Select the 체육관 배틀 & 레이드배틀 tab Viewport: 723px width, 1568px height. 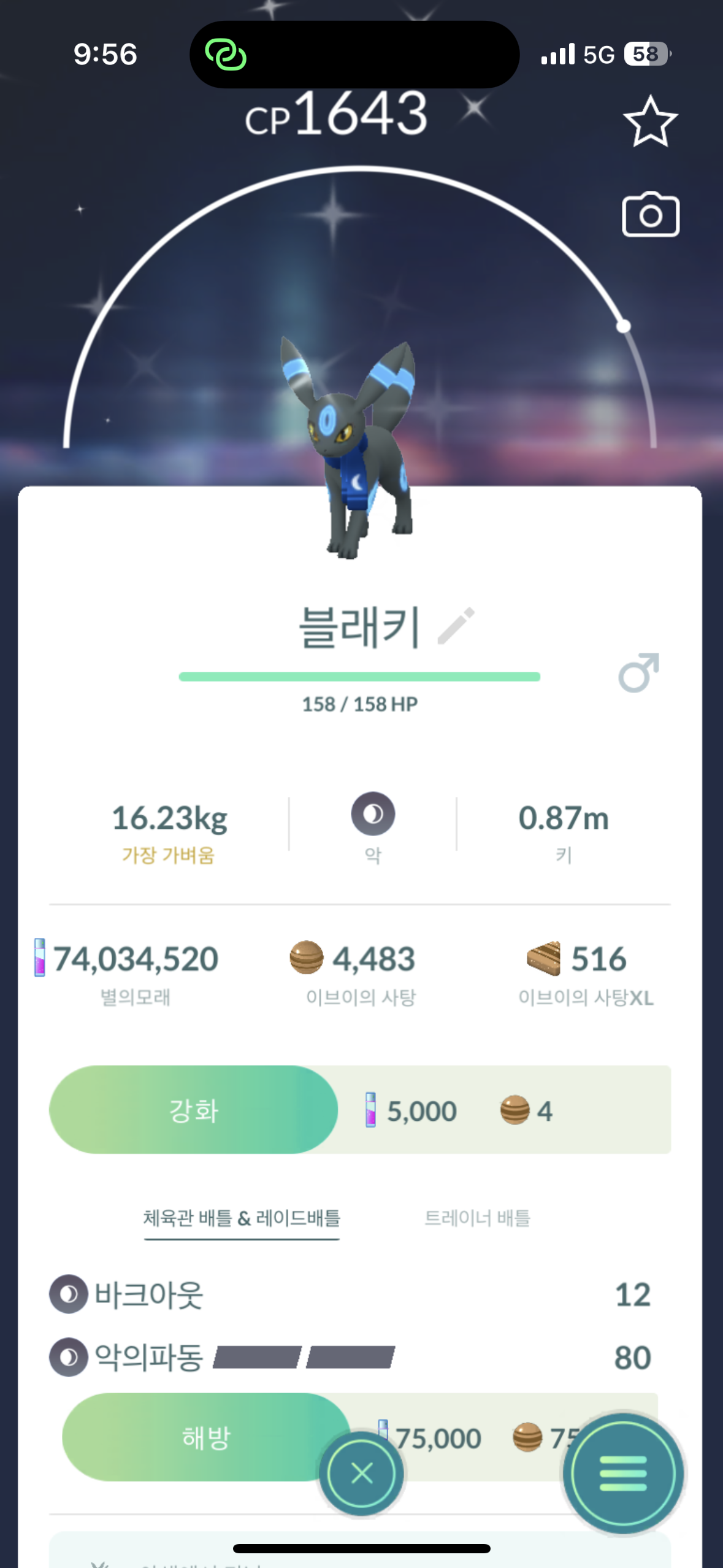(x=242, y=1218)
